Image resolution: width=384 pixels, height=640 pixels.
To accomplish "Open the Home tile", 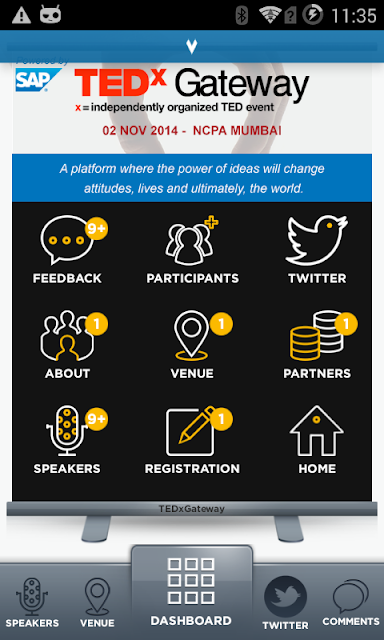I will [317, 440].
